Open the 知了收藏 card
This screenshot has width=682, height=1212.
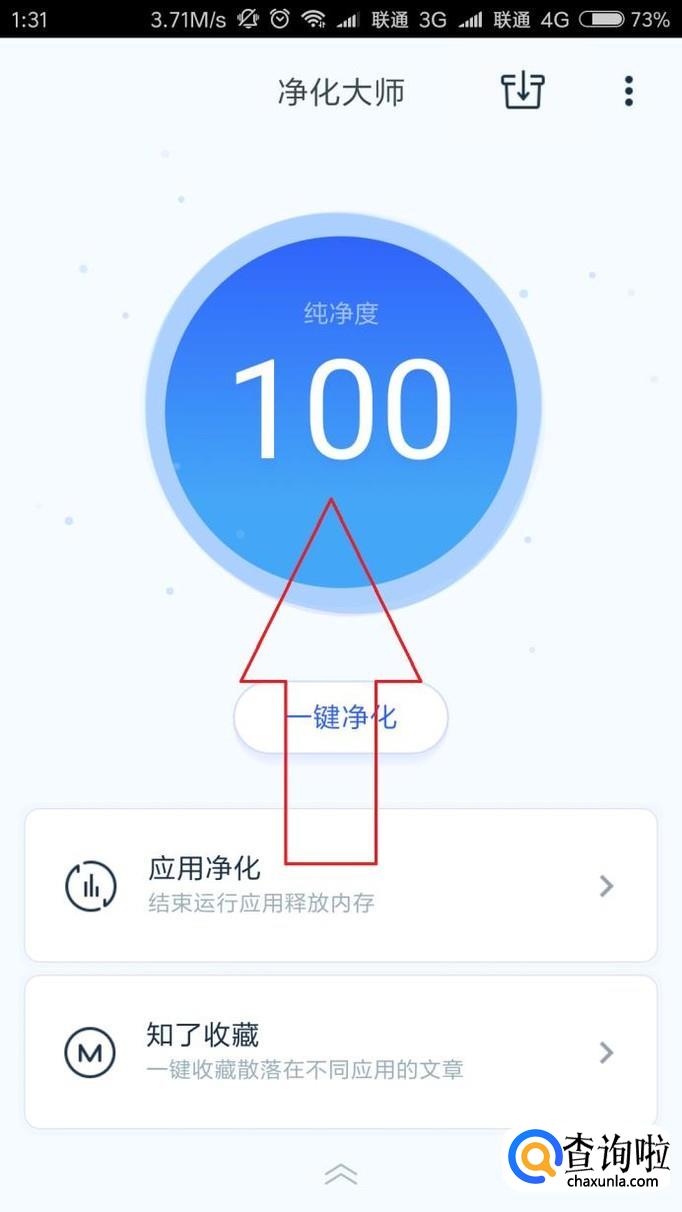(x=341, y=1051)
